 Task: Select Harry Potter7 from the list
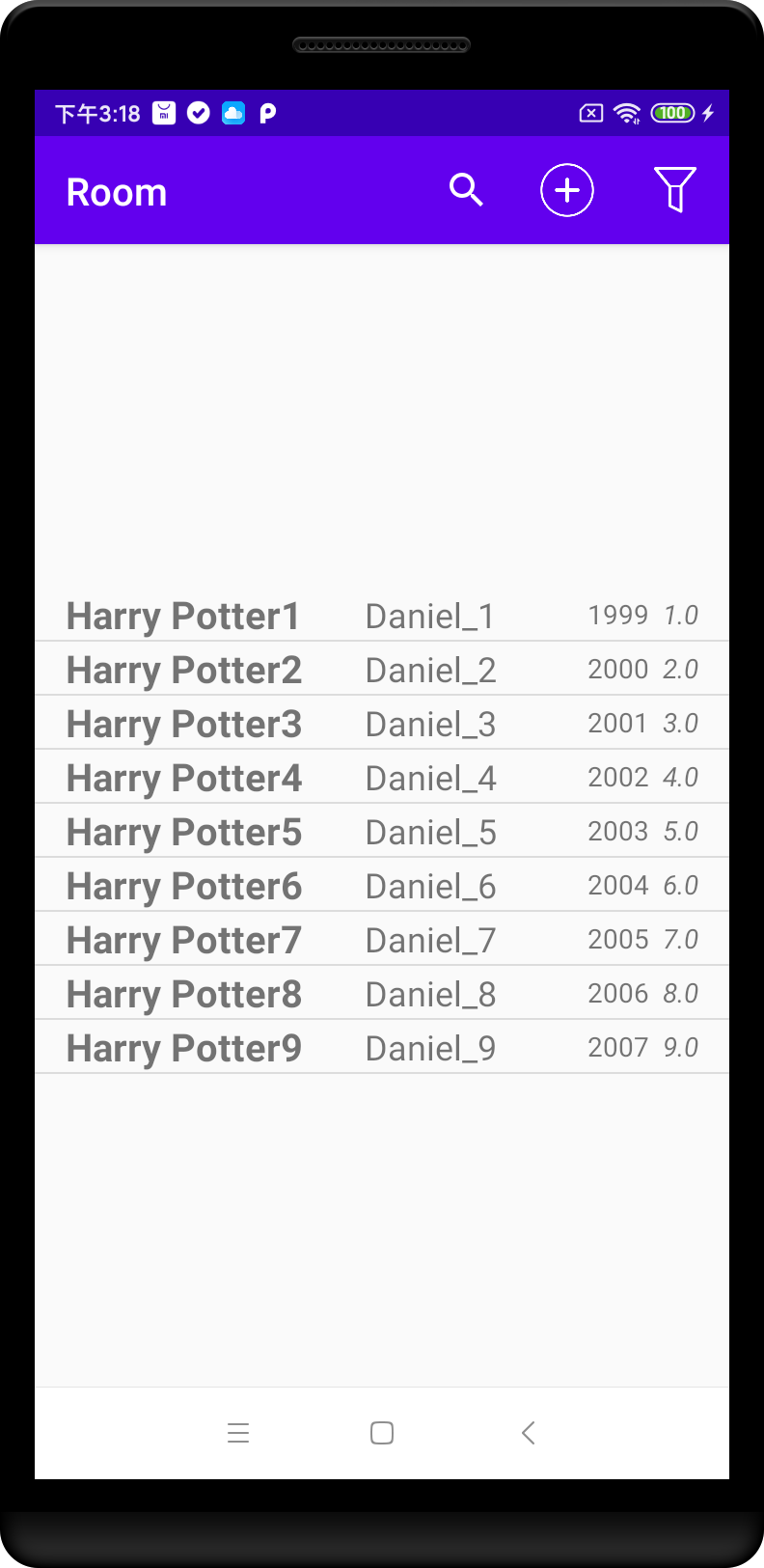point(381,940)
